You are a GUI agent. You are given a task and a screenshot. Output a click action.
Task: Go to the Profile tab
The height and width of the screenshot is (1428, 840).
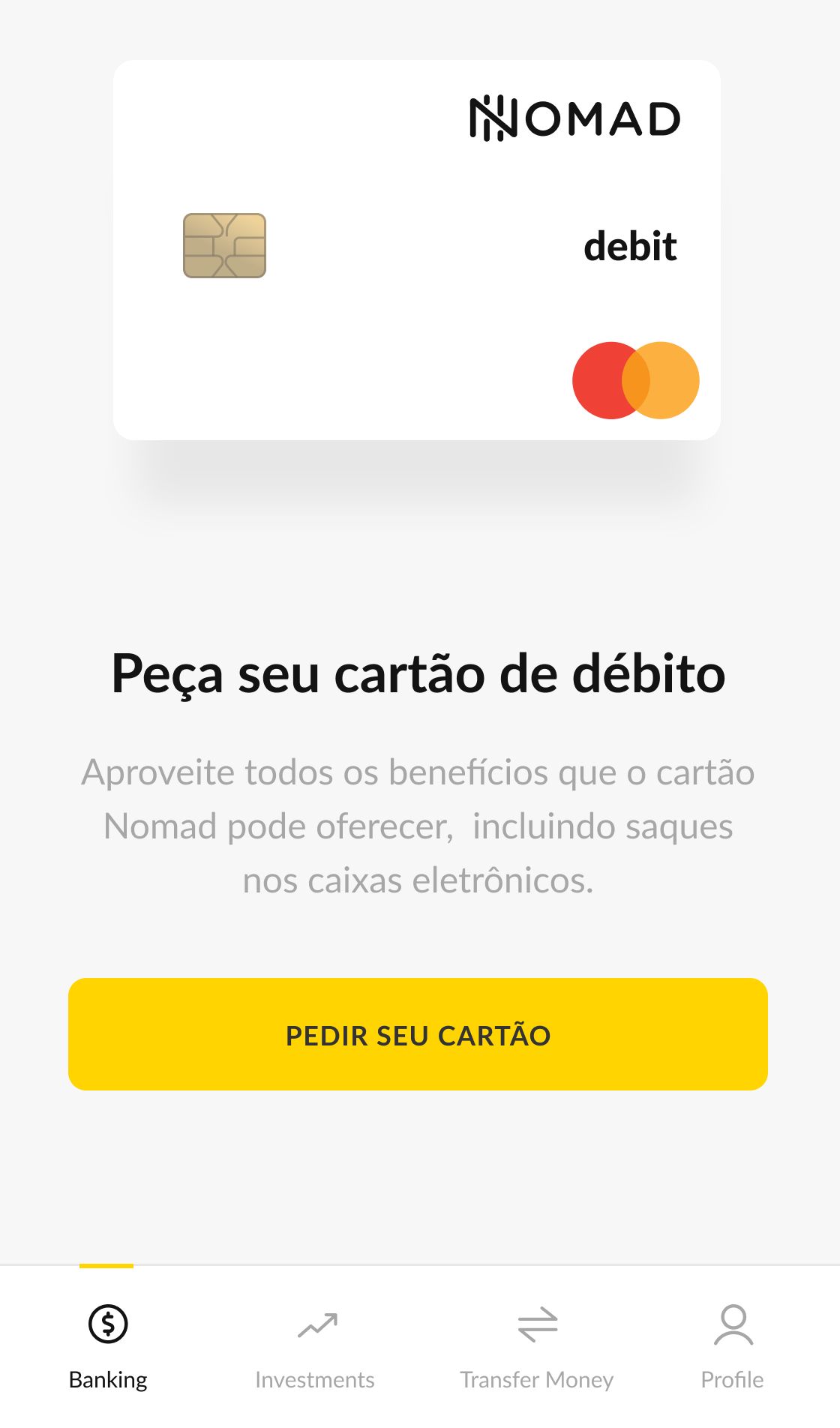(x=733, y=1347)
